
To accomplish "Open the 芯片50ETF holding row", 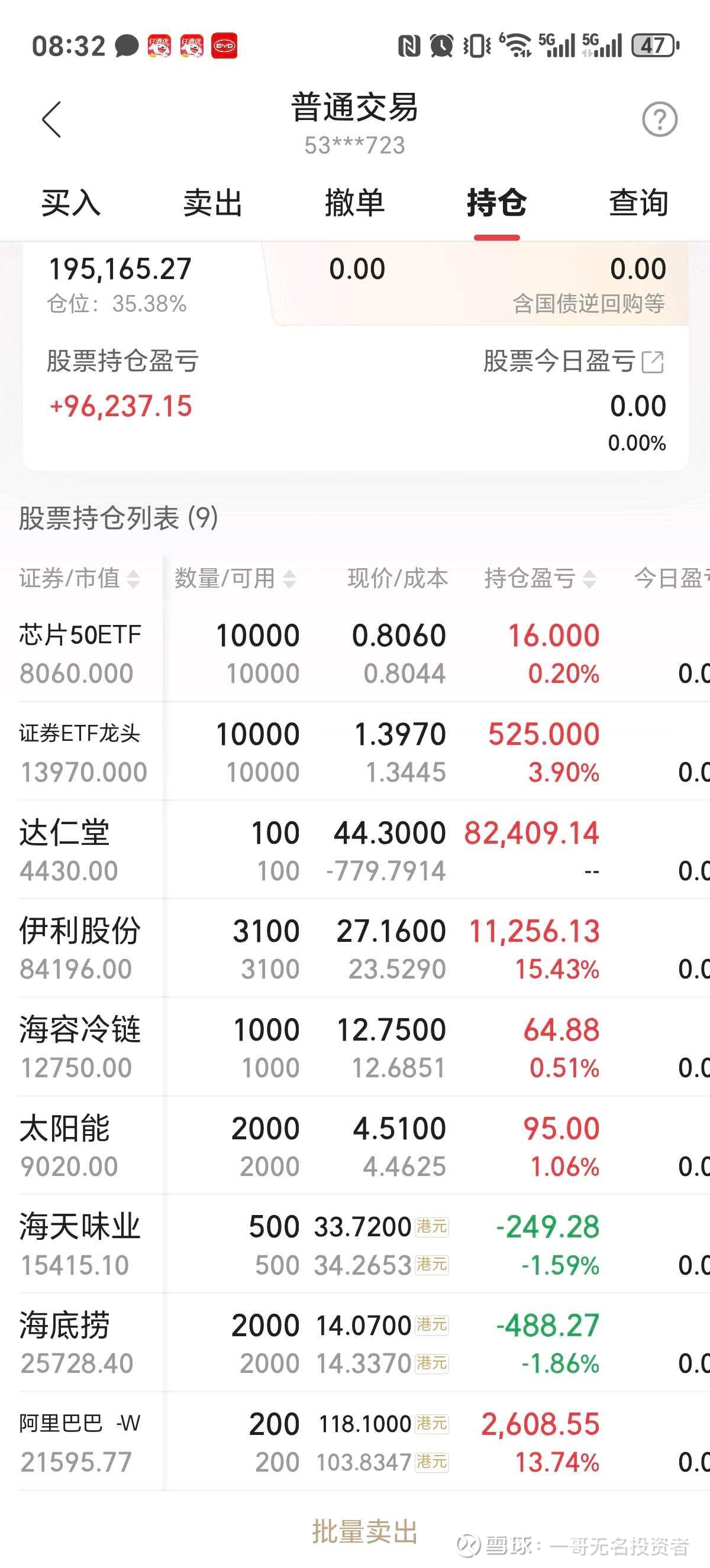I will coord(355,653).
